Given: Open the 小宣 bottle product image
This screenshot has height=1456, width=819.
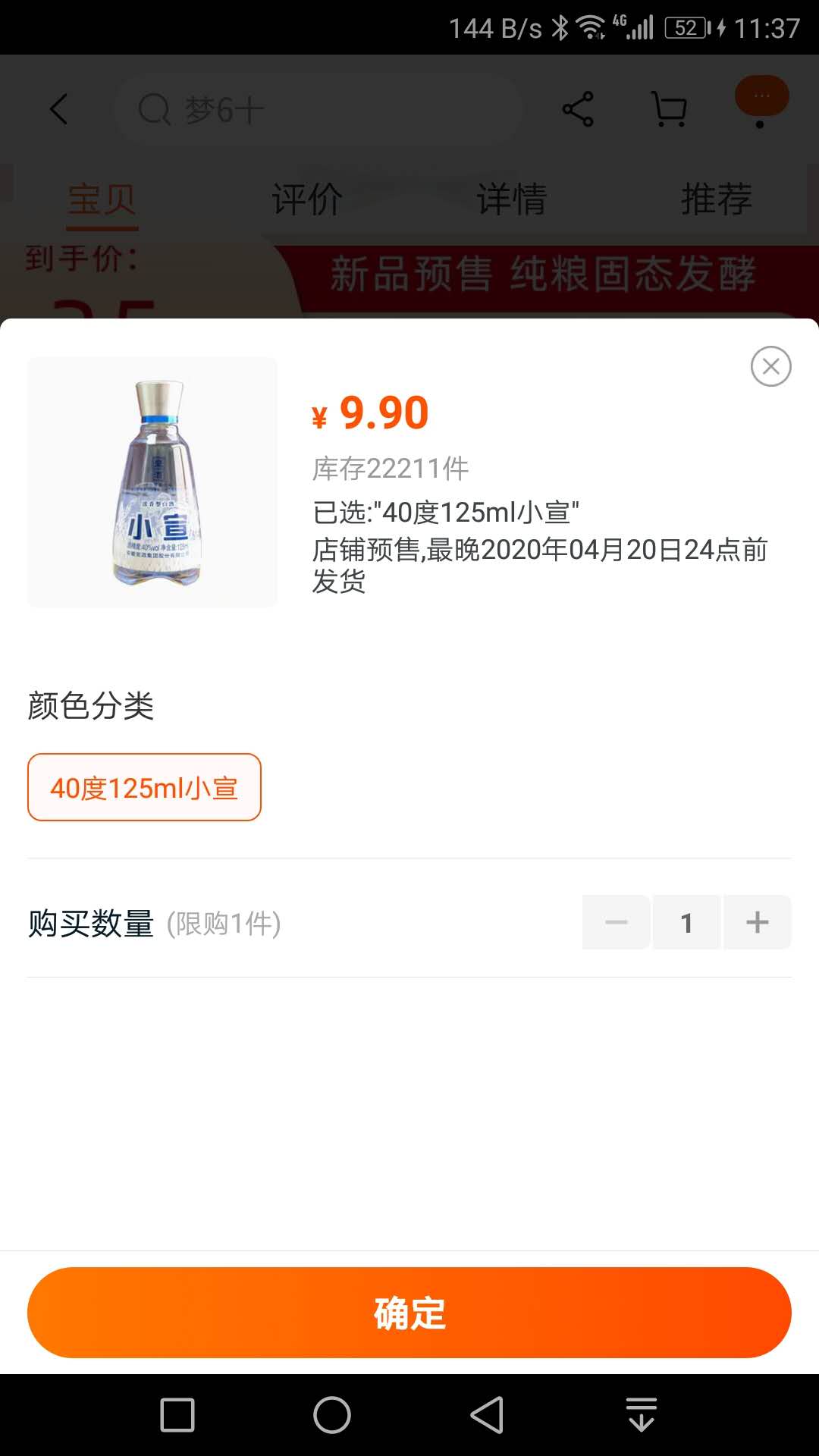Looking at the screenshot, I should [152, 482].
